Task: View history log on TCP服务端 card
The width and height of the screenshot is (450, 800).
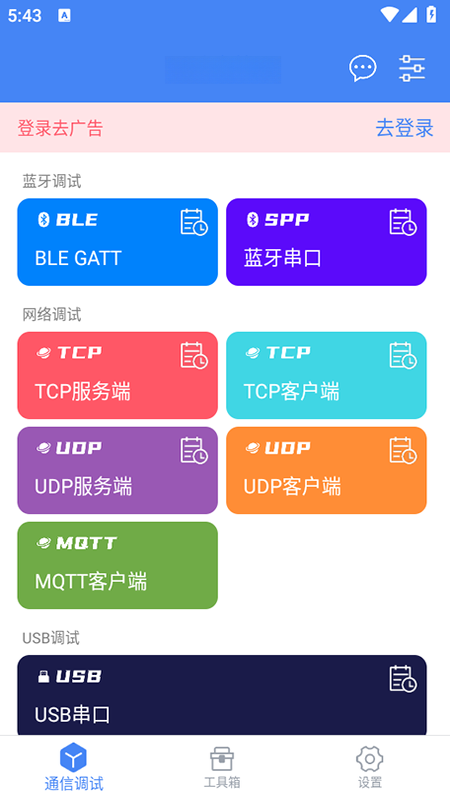Action: coord(194,355)
